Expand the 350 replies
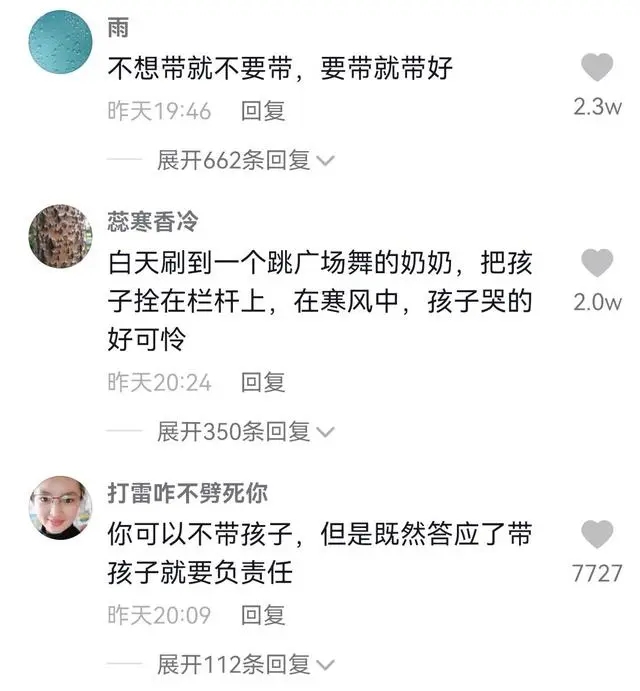The width and height of the screenshot is (640, 691). click(x=245, y=431)
